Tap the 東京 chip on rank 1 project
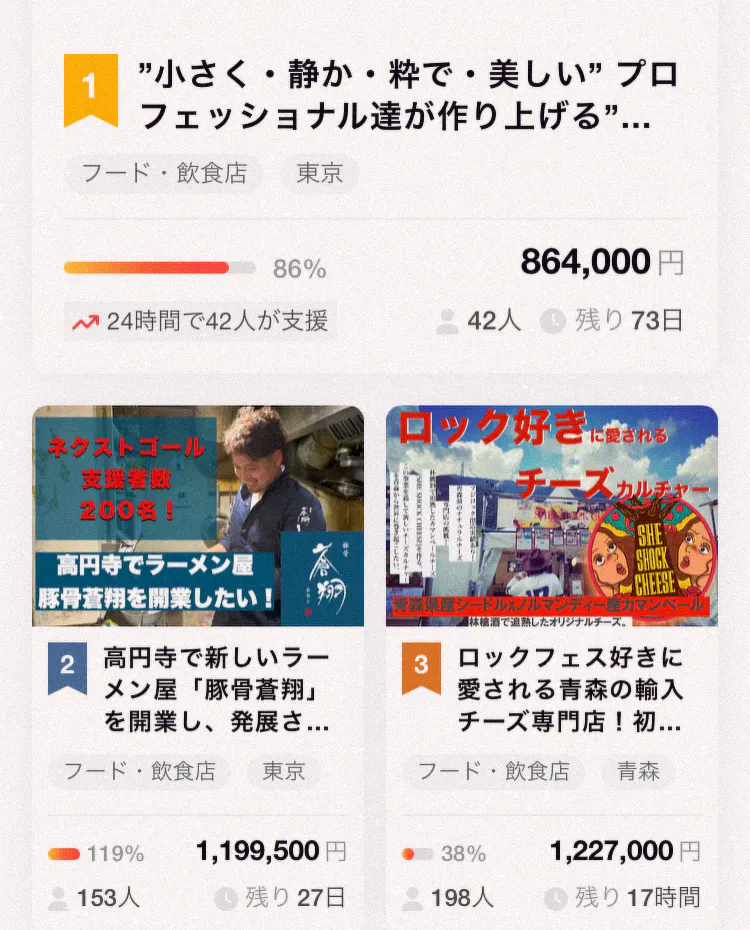The height and width of the screenshot is (930, 750). coord(320,173)
